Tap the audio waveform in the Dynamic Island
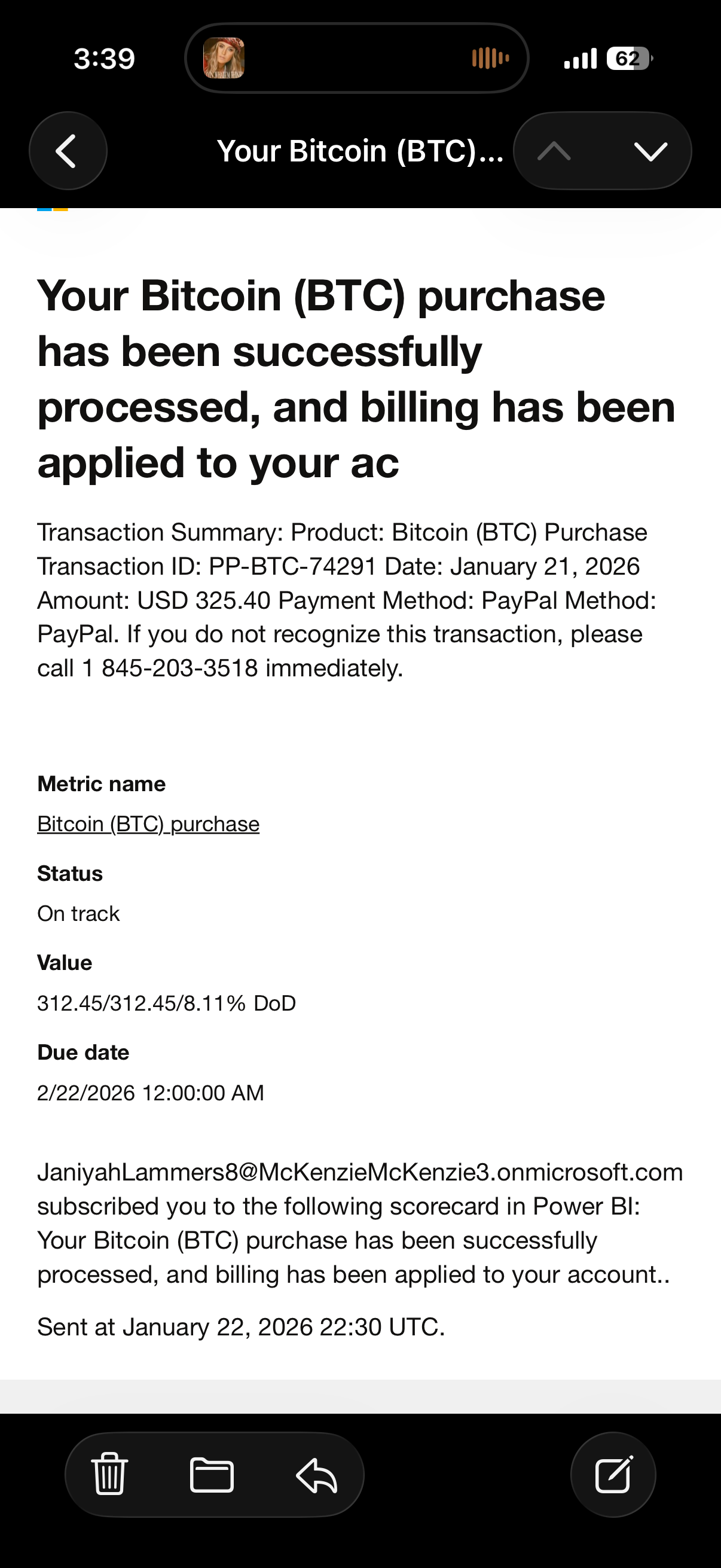 point(490,57)
